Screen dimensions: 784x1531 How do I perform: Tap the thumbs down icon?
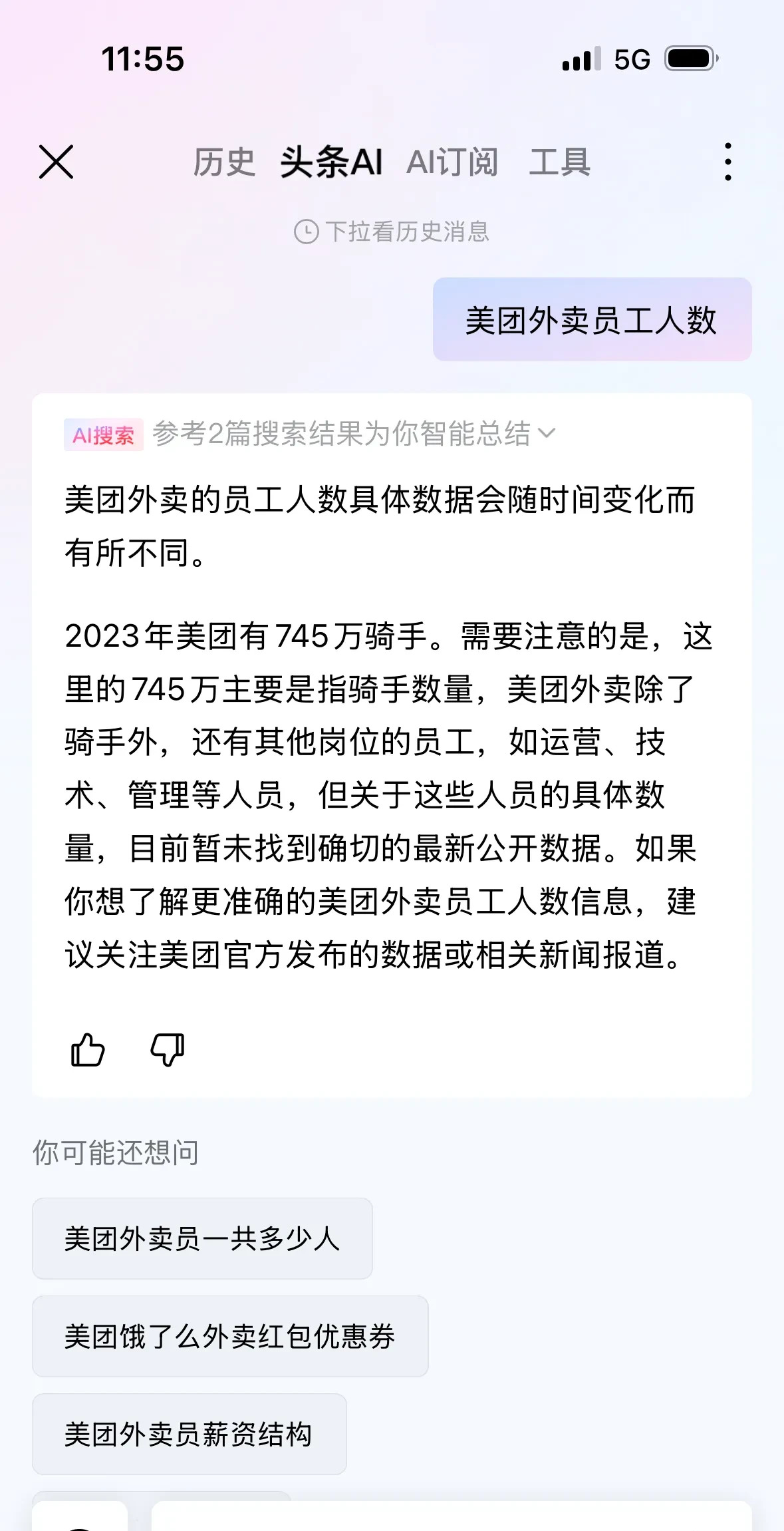point(167,1049)
